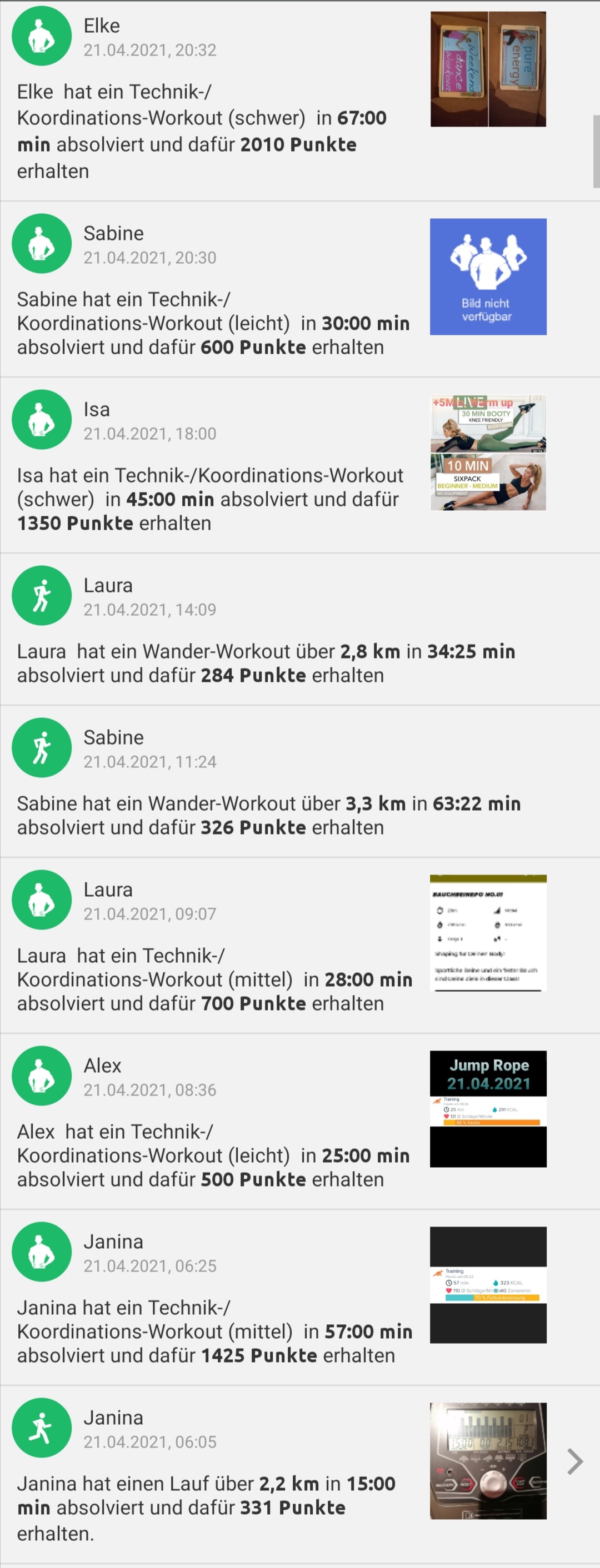Click Sabine's strength workout icon from 20:30
Image resolution: width=600 pixels, height=1568 pixels.
click(42, 244)
